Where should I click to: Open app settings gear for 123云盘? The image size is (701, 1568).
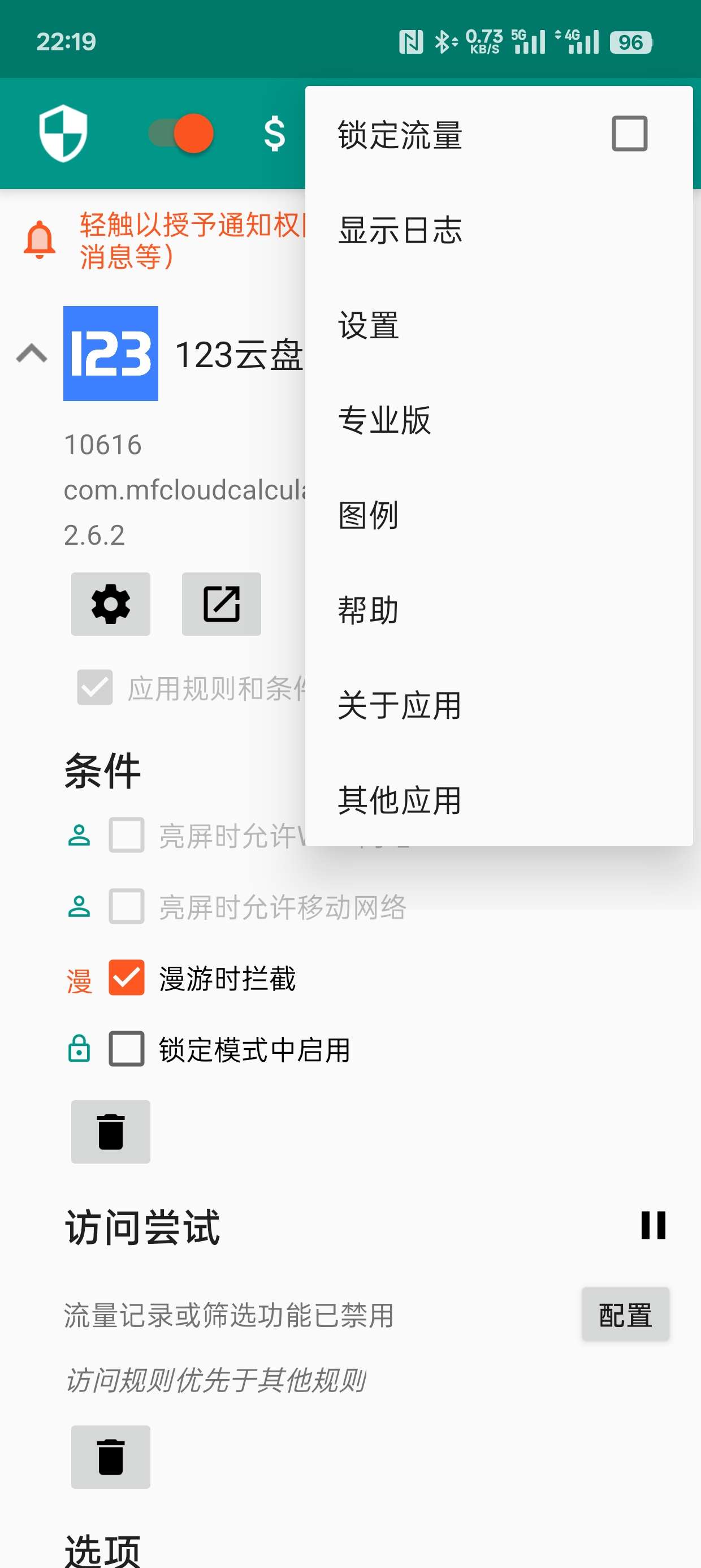tap(111, 604)
